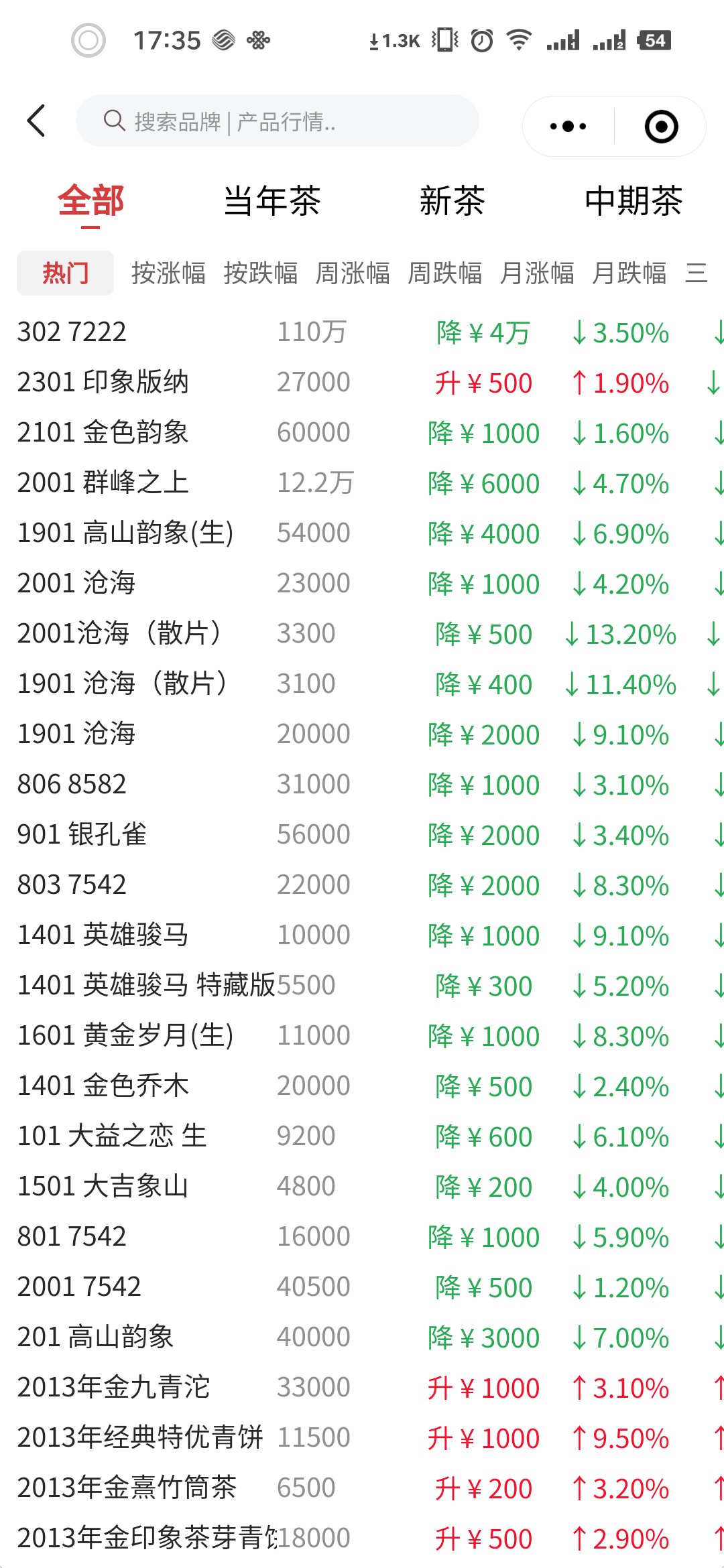Image resolution: width=724 pixels, height=1568 pixels.
Task: Open the 2301 印象版纳 row
Action: point(362,383)
